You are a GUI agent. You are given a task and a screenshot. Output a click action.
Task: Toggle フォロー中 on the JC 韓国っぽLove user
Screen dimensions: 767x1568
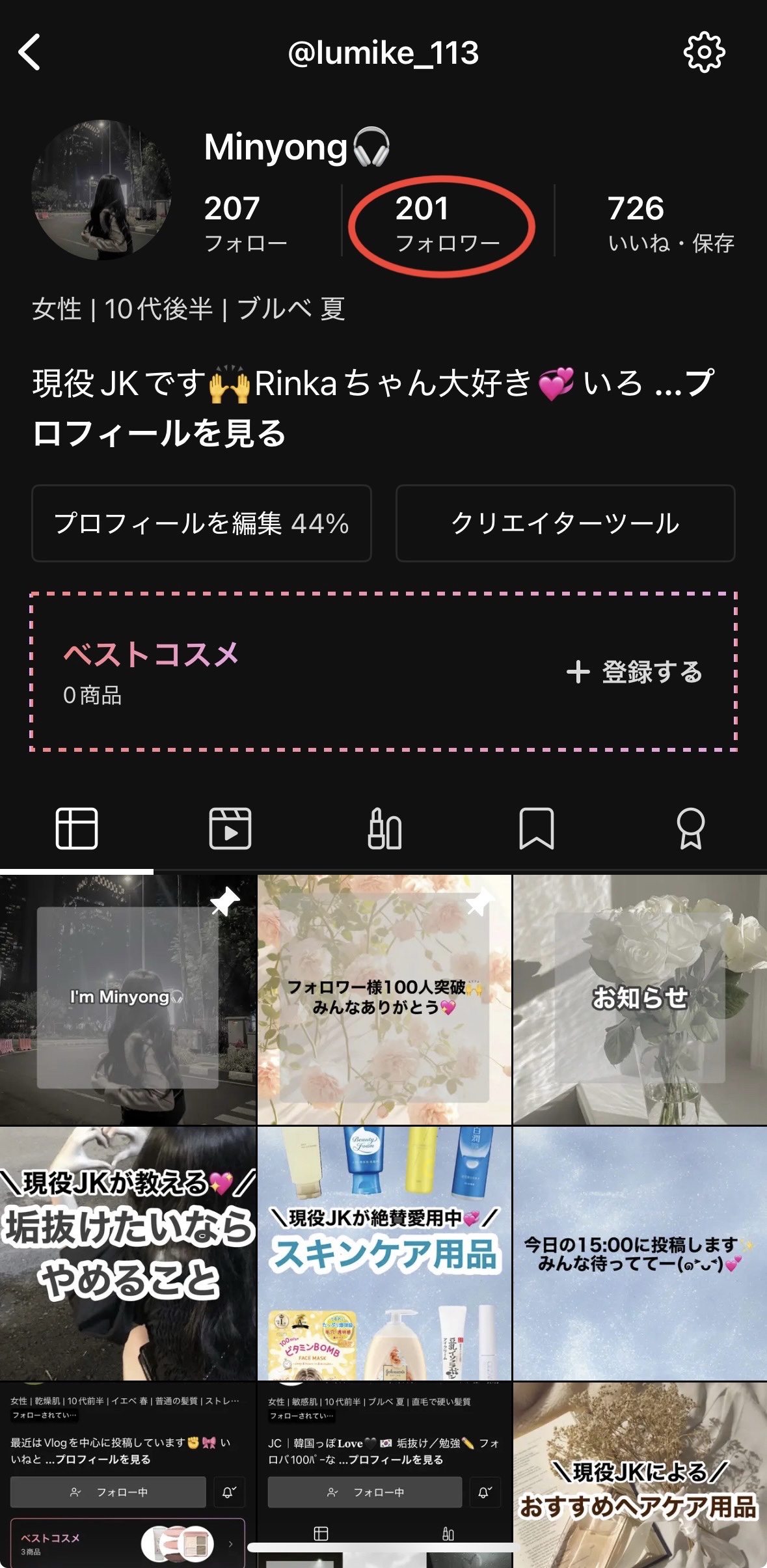[379, 1492]
